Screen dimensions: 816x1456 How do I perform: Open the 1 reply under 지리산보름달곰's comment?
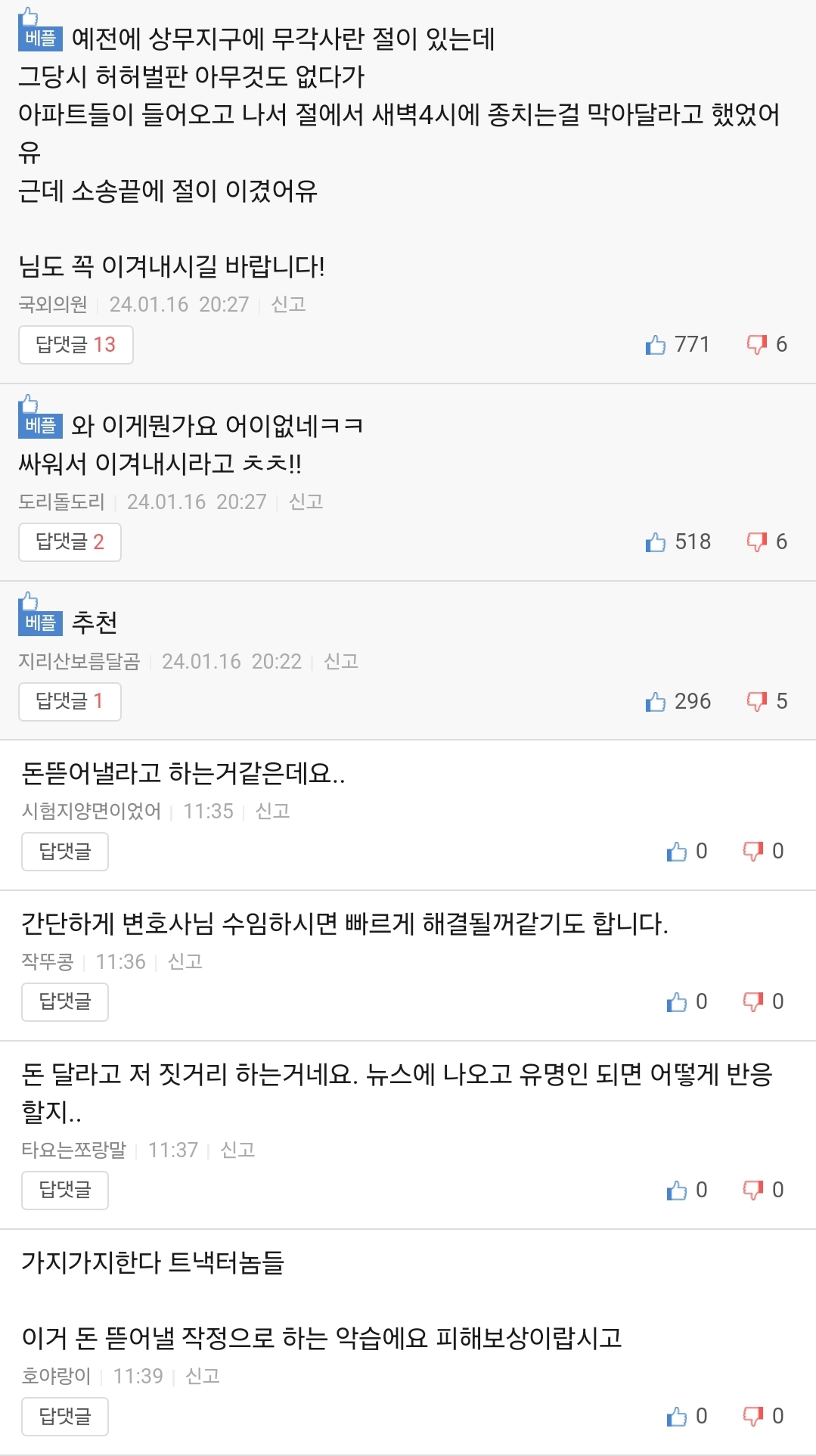coord(70,701)
